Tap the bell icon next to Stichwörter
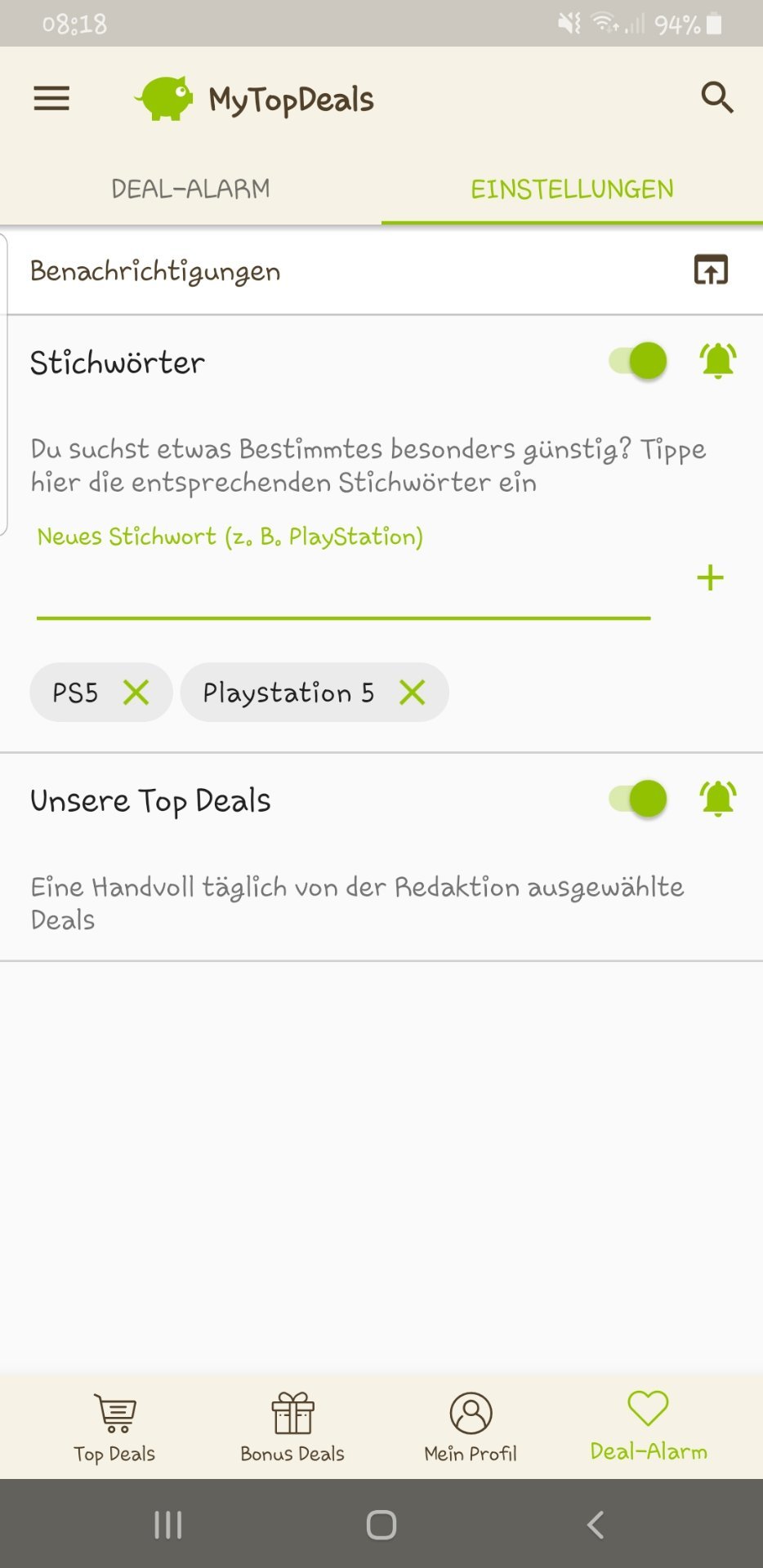Viewport: 763px width, 1568px height. [x=717, y=360]
